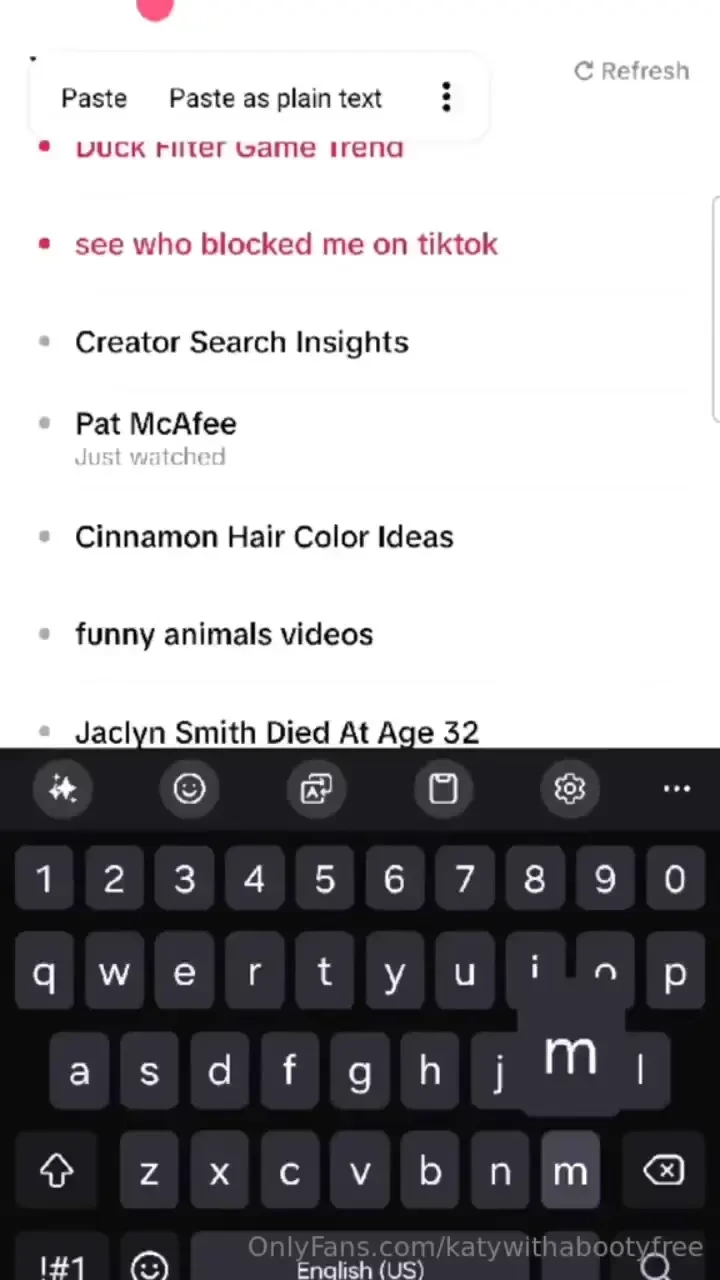Tap the shift key
This screenshot has height=1280, width=720.
point(56,1171)
